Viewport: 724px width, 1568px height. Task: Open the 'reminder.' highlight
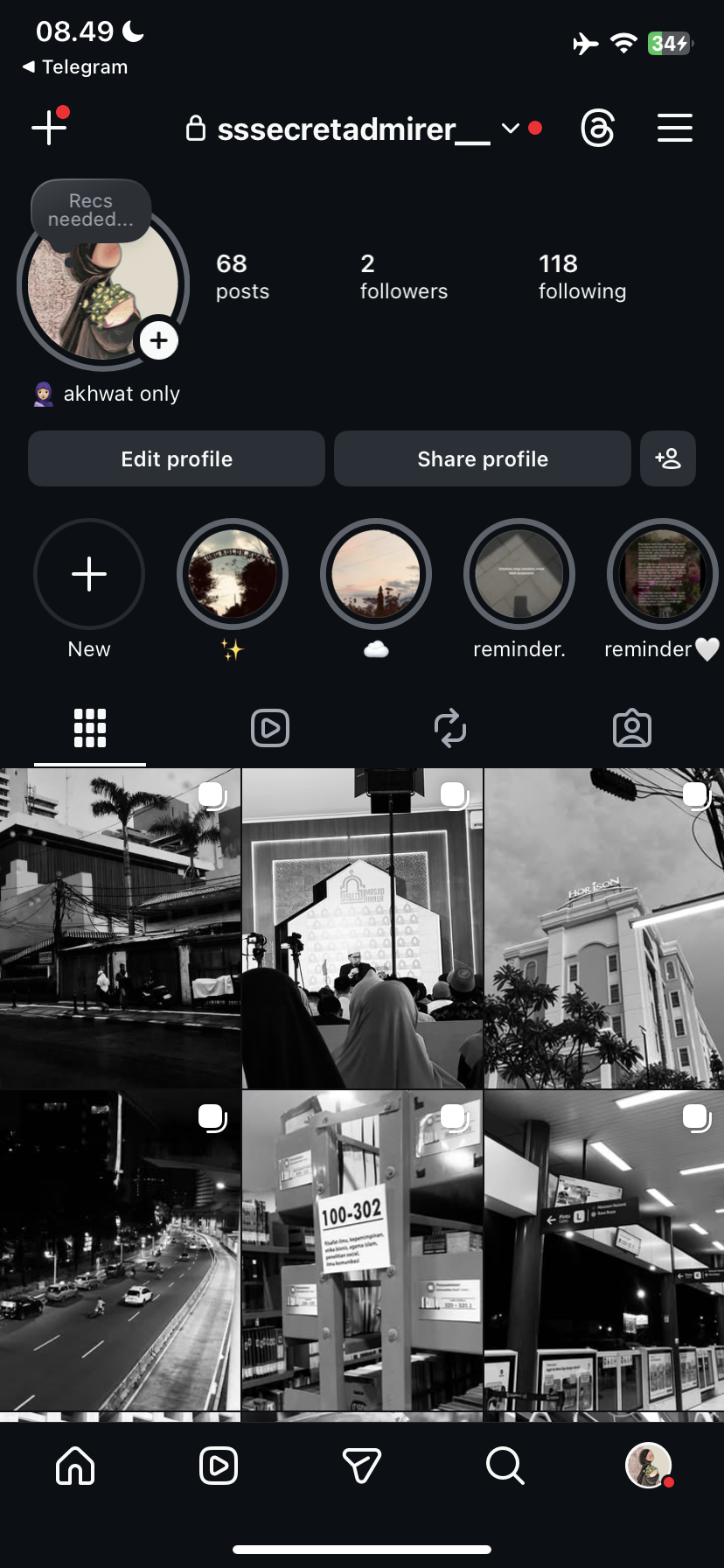click(x=519, y=575)
